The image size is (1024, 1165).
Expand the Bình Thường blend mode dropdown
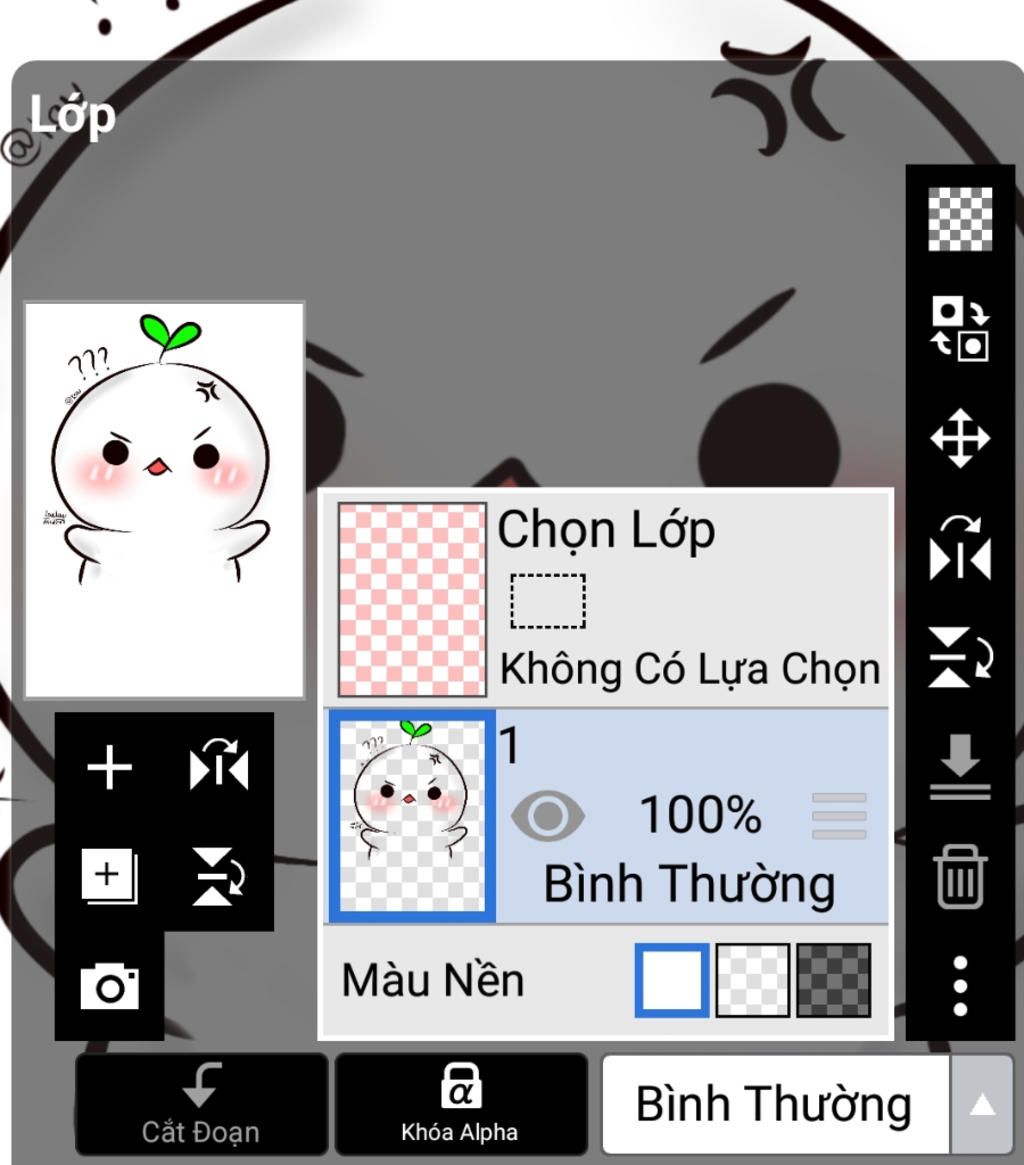coord(981,1104)
